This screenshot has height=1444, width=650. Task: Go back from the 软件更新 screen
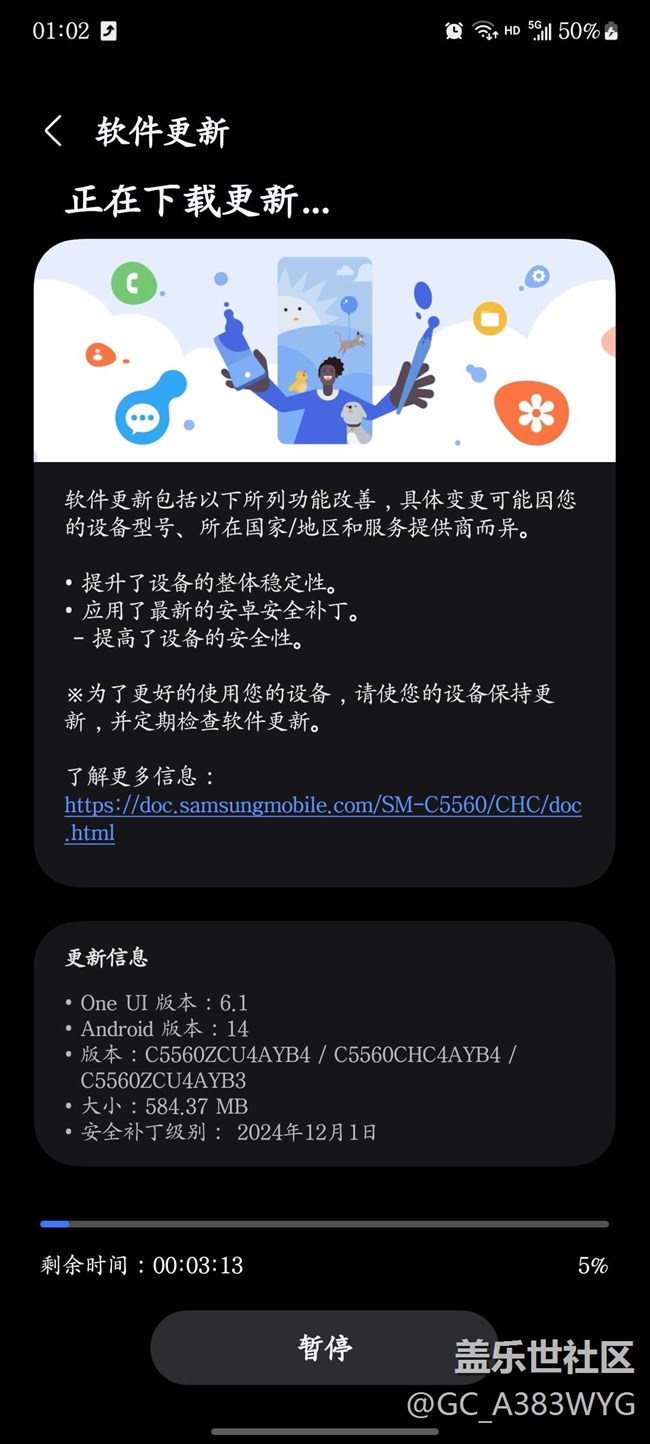pos(53,131)
